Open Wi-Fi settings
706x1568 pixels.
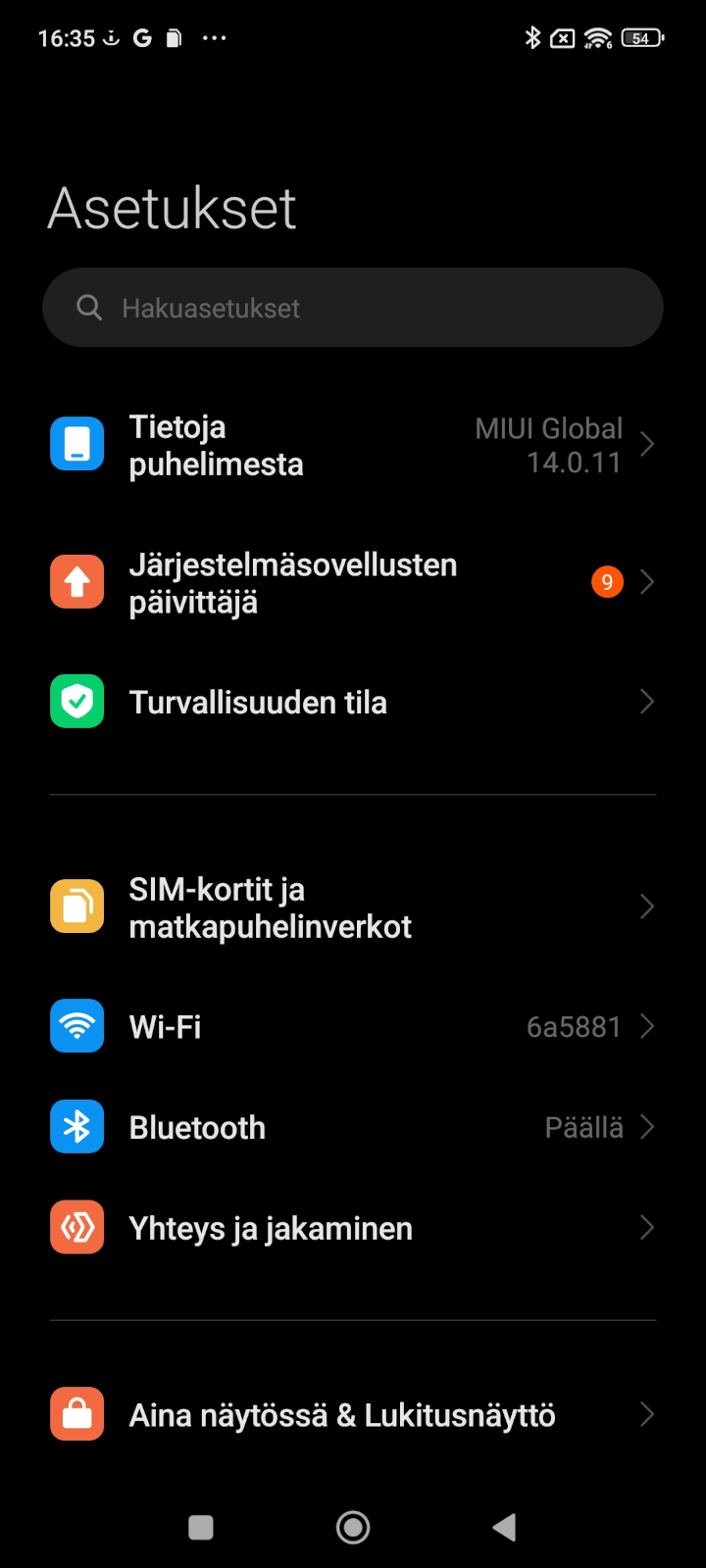pyautogui.click(x=353, y=1026)
